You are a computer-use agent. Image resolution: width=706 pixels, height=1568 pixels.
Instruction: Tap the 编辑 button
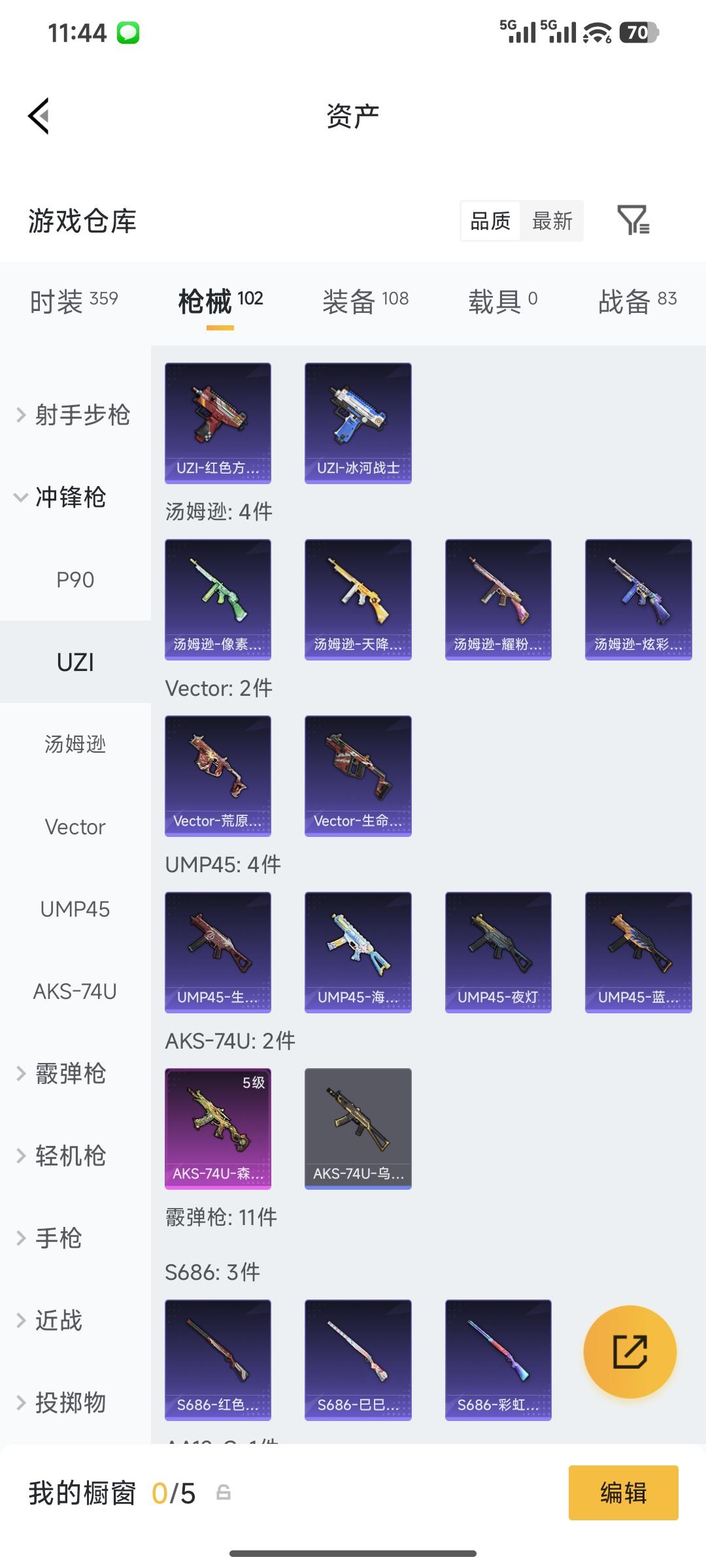click(x=623, y=1493)
